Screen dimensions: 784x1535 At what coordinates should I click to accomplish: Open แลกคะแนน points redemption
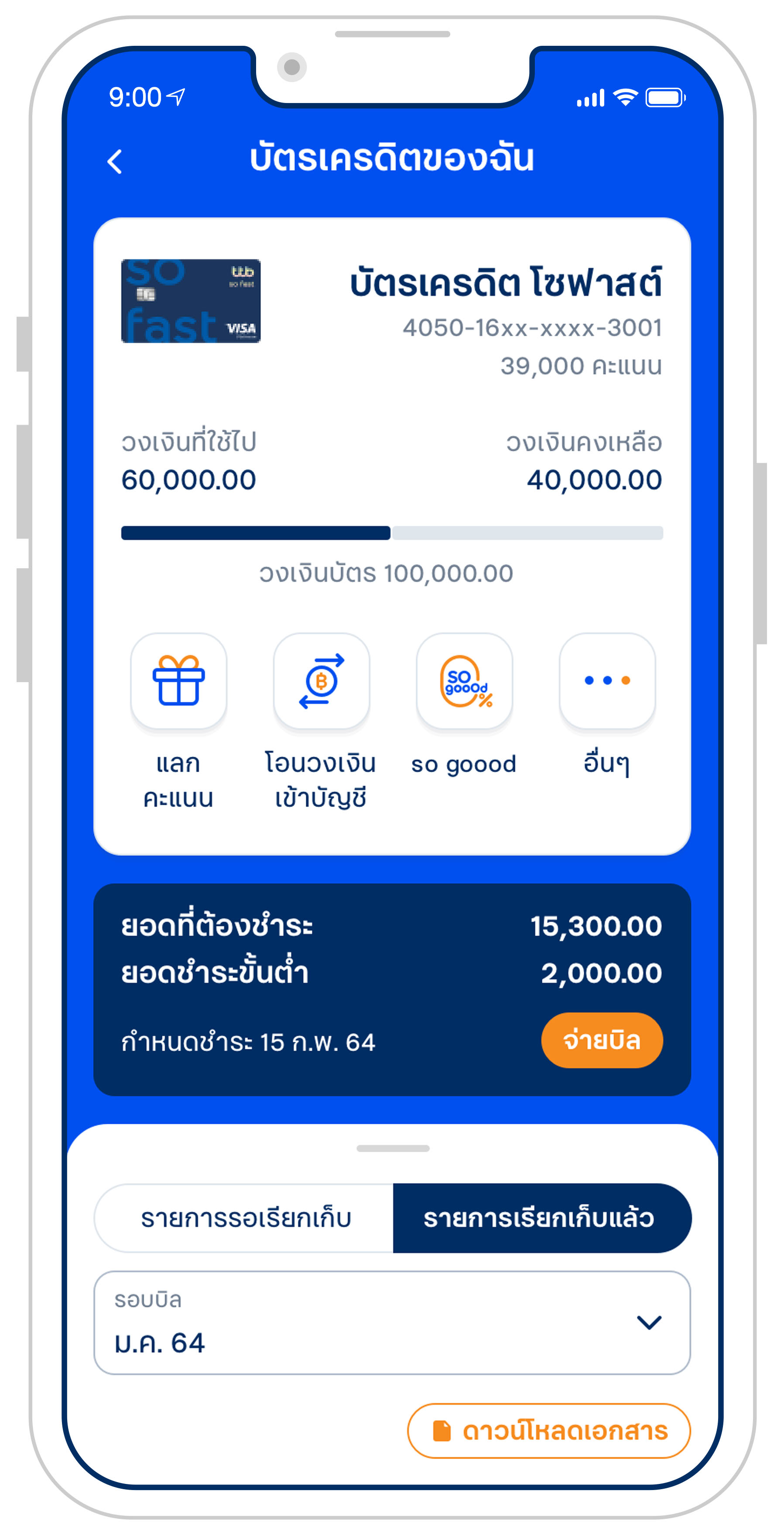coord(179,680)
